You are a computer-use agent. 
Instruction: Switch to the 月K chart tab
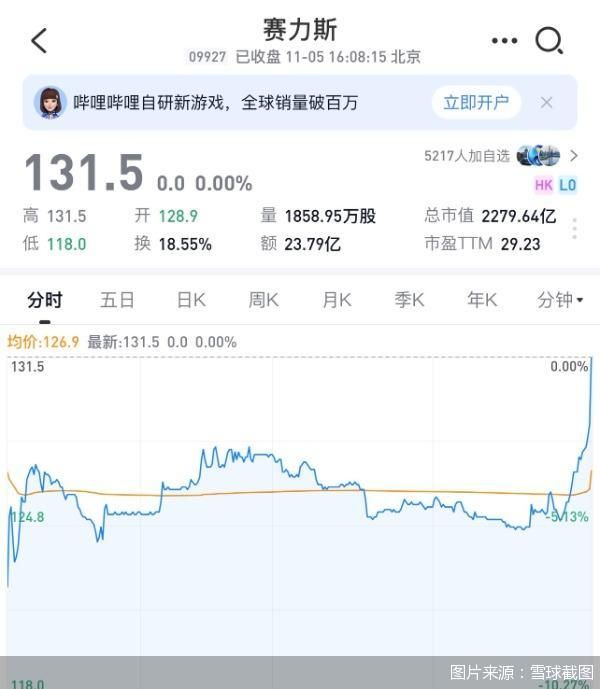tap(337, 300)
